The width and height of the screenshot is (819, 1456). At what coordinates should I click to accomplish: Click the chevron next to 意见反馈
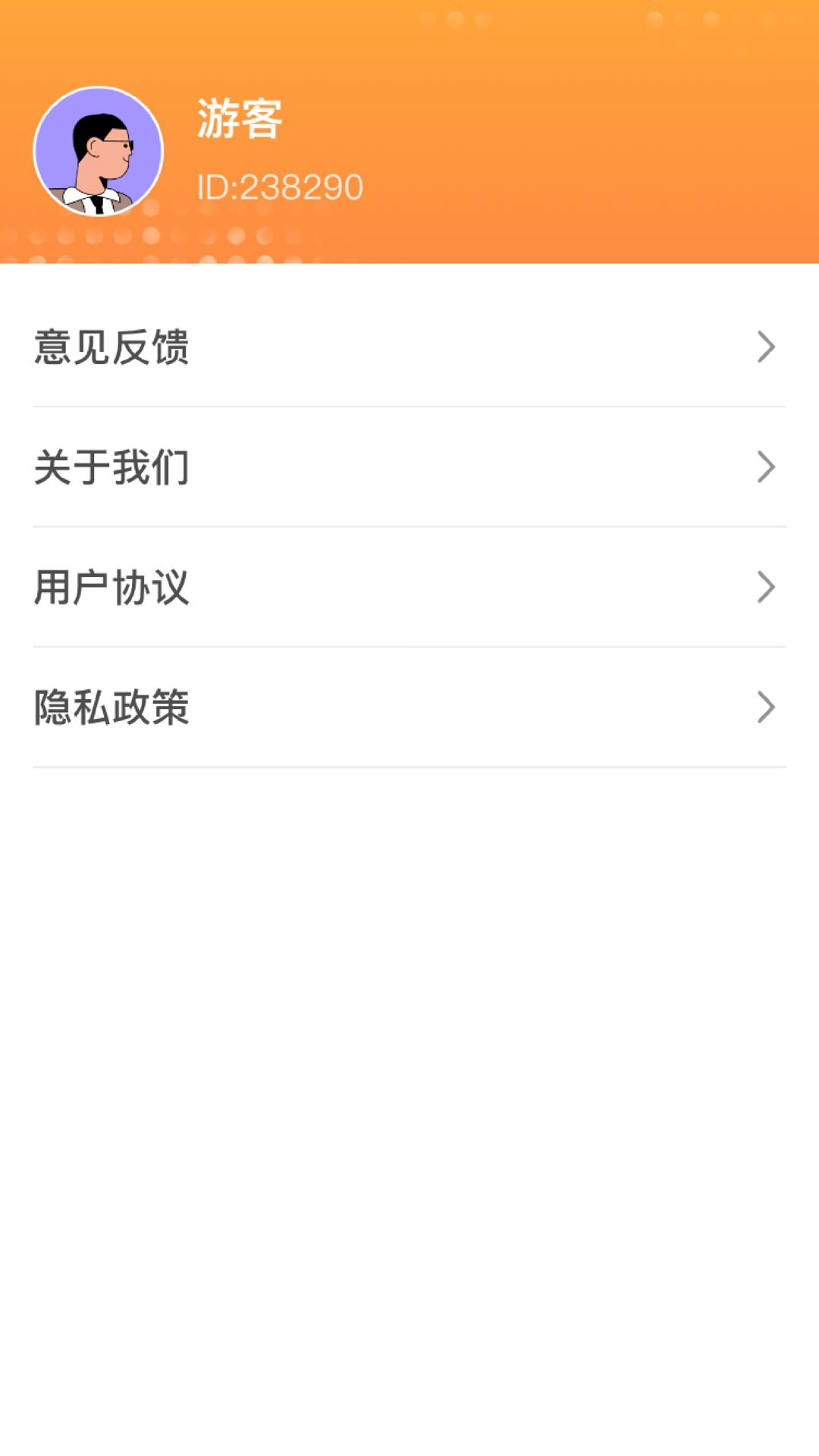tap(766, 349)
